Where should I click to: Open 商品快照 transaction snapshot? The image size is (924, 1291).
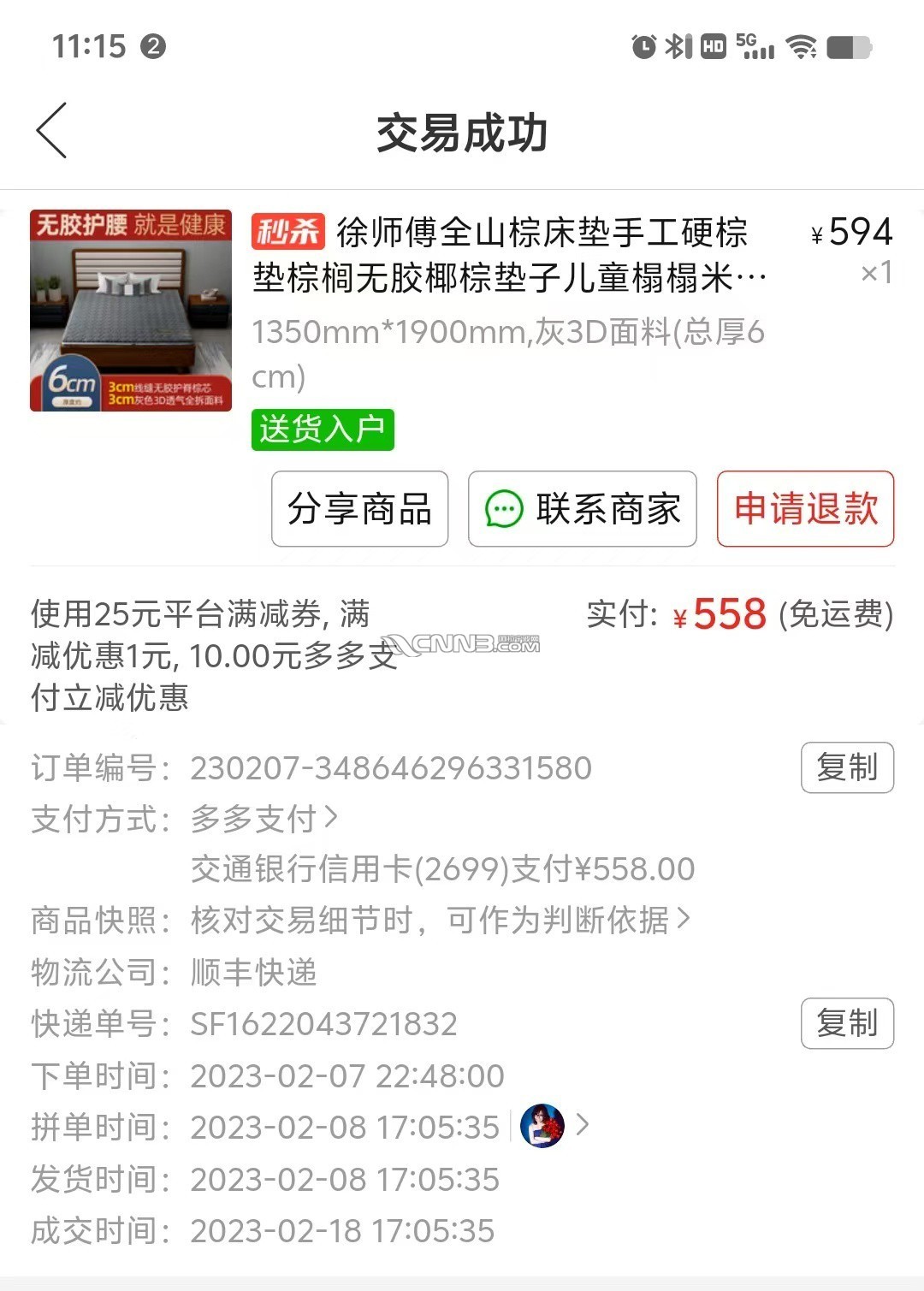438,921
